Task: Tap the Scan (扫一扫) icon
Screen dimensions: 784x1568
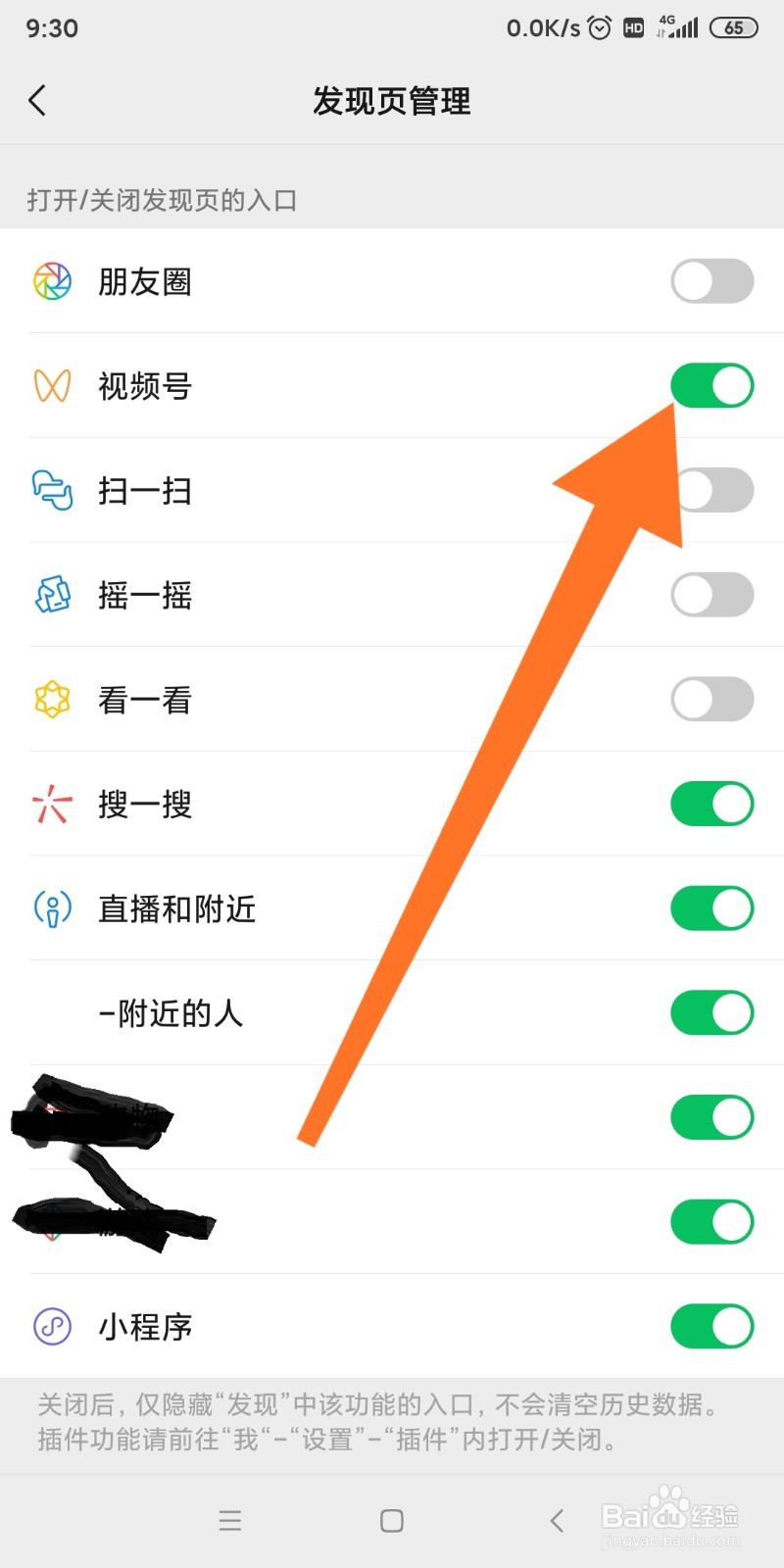Action: pos(52,491)
